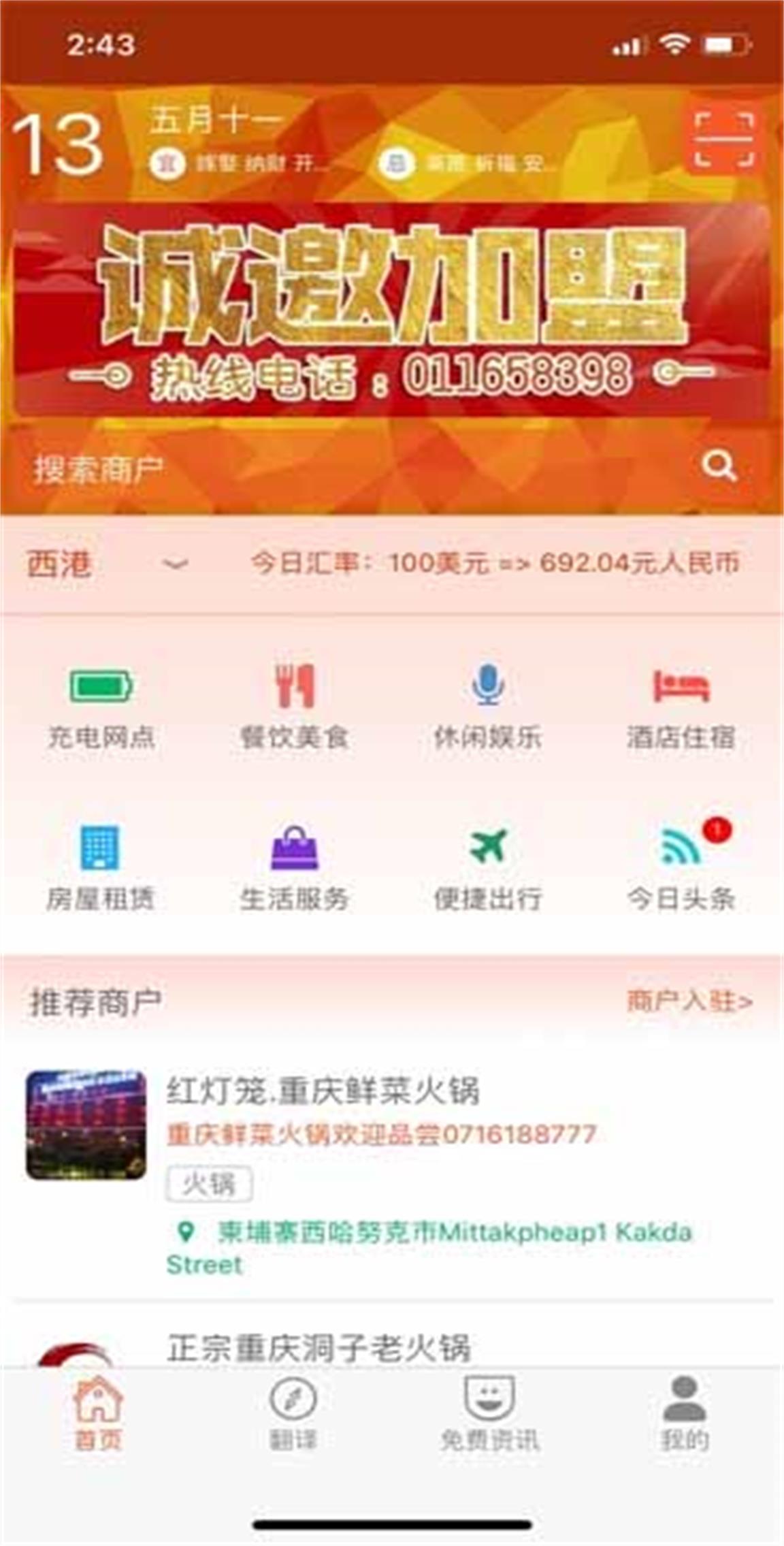Open the QR scan icon

click(723, 140)
